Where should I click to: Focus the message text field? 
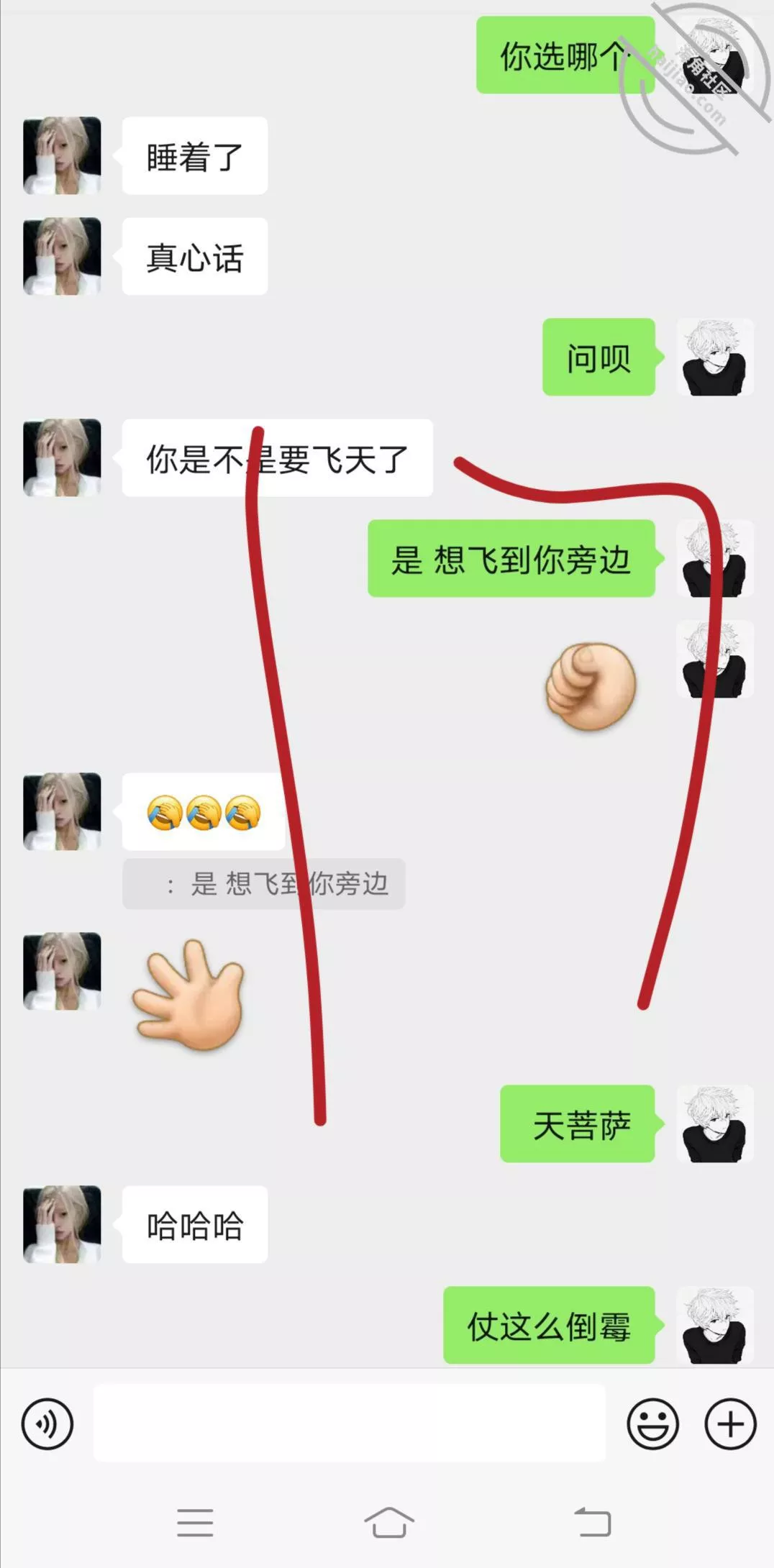[x=350, y=1423]
